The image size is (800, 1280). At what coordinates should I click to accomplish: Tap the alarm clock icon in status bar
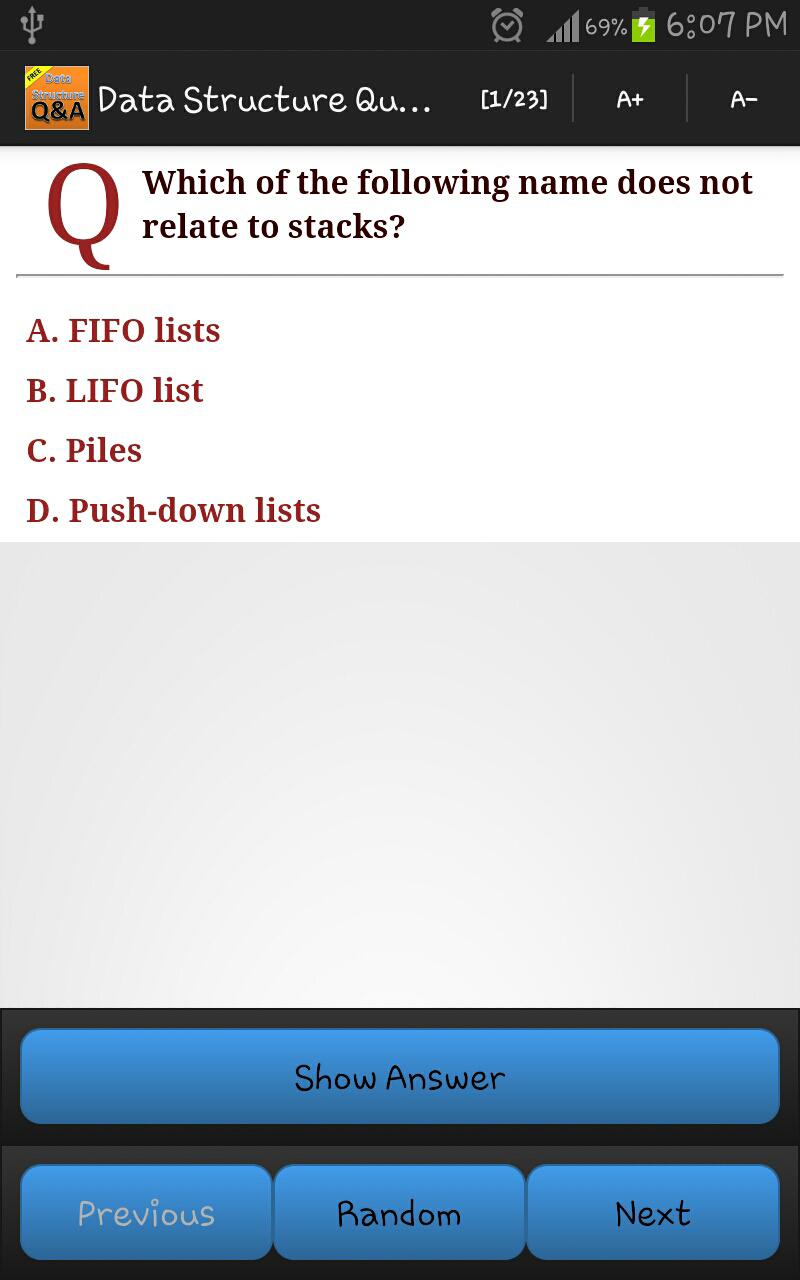point(506,24)
